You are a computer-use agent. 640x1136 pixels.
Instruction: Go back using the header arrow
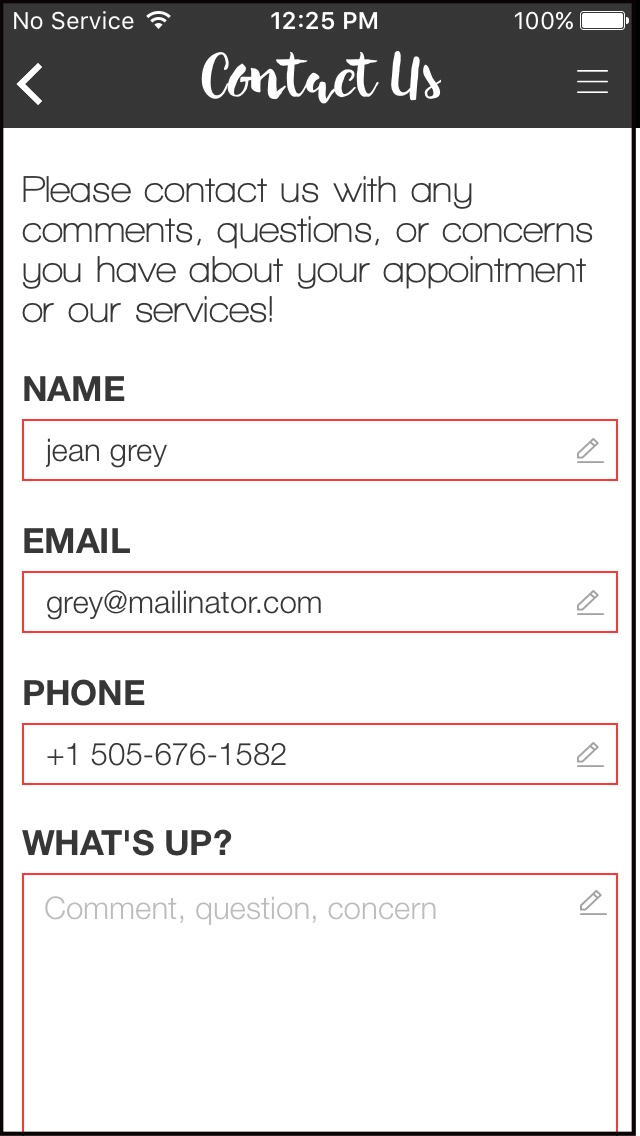pyautogui.click(x=30, y=84)
